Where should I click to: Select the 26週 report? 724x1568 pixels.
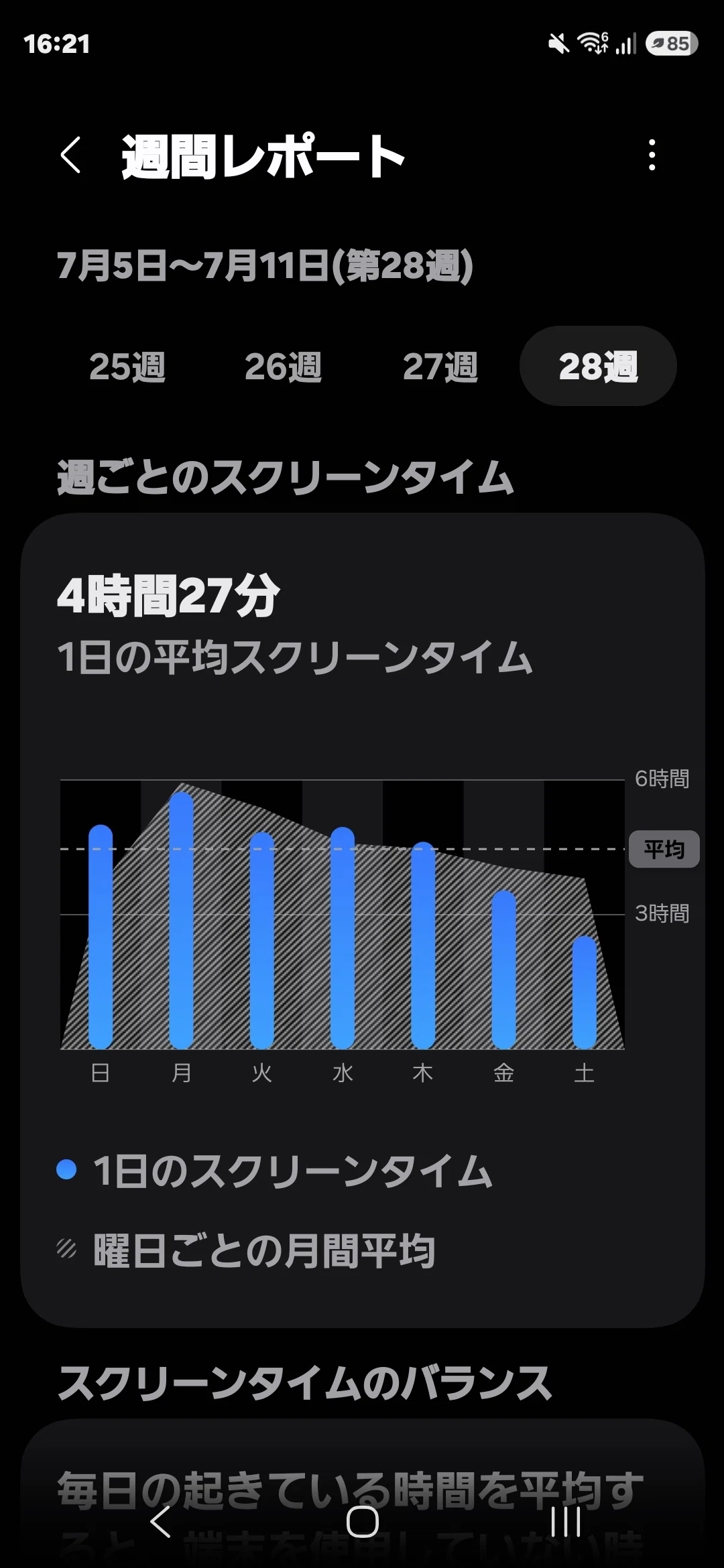pyautogui.click(x=283, y=367)
